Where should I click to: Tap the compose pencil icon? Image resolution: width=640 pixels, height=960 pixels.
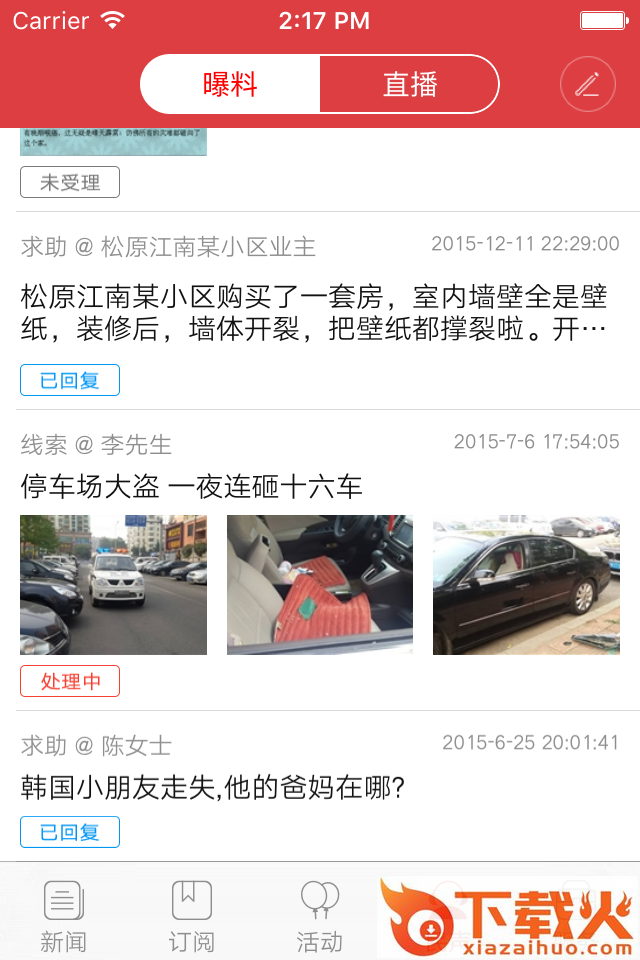click(x=588, y=84)
